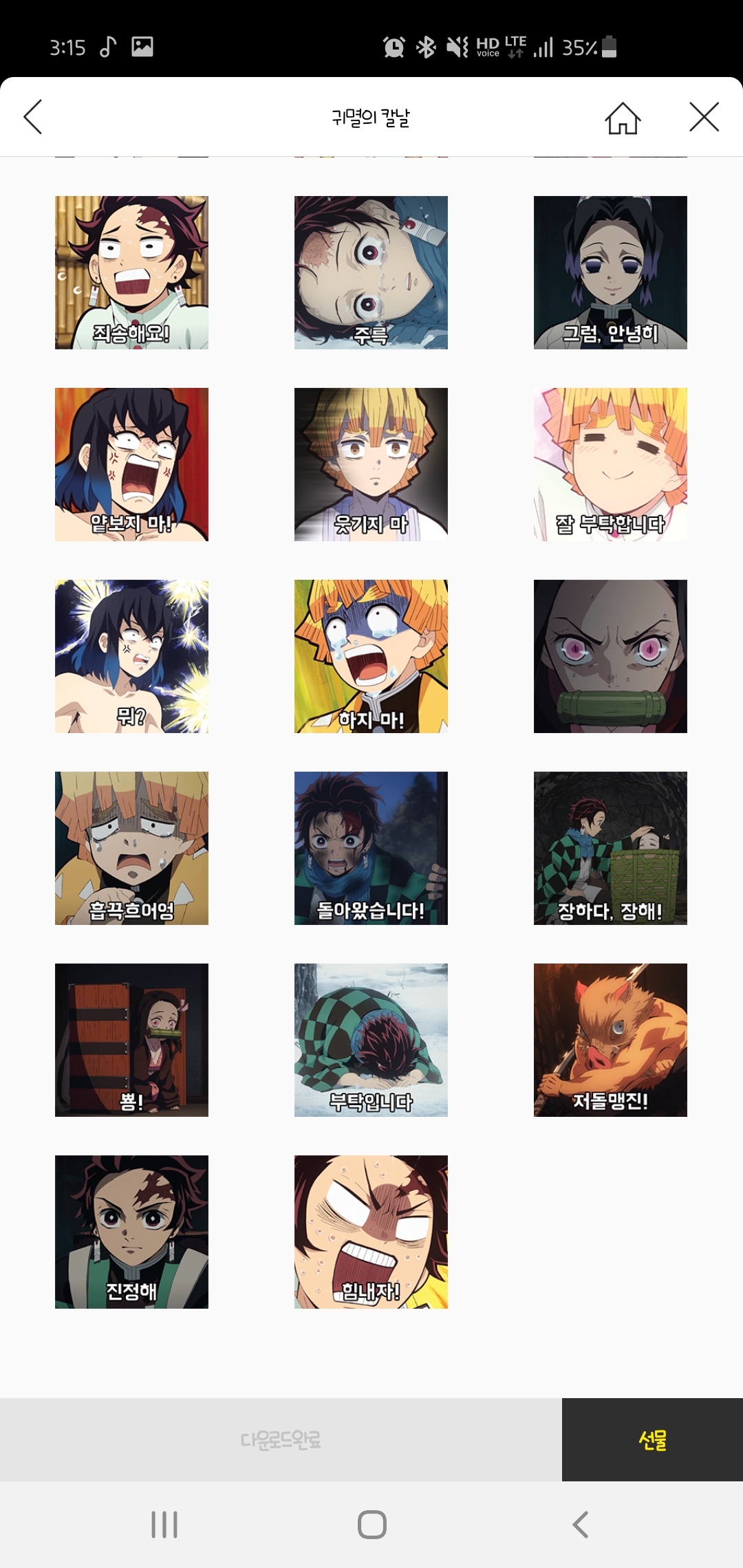Tap the 선물 gift button

click(x=652, y=1439)
